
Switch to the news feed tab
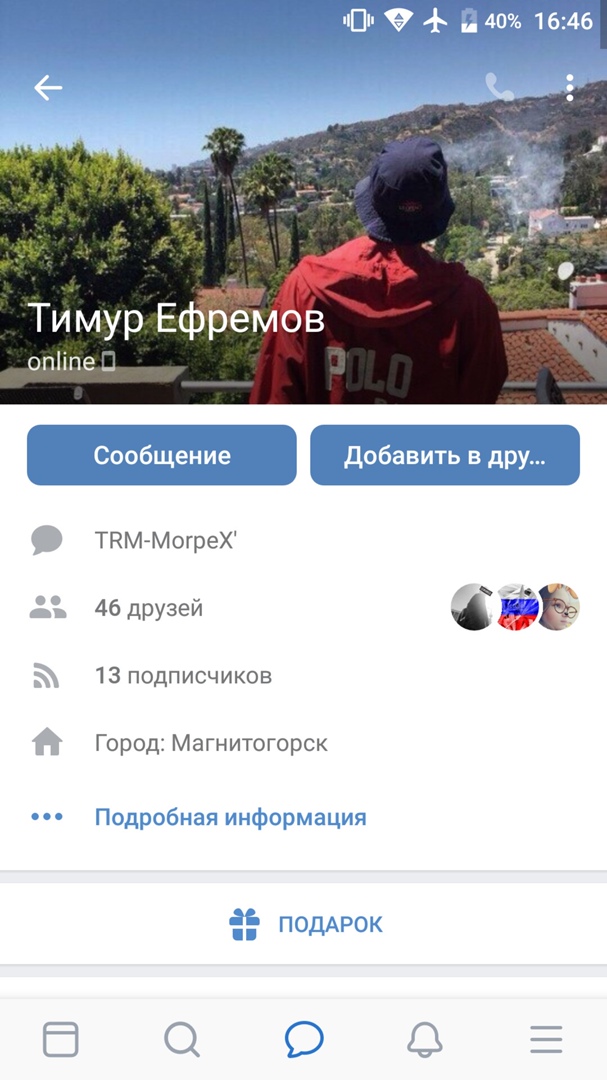[x=61, y=1040]
